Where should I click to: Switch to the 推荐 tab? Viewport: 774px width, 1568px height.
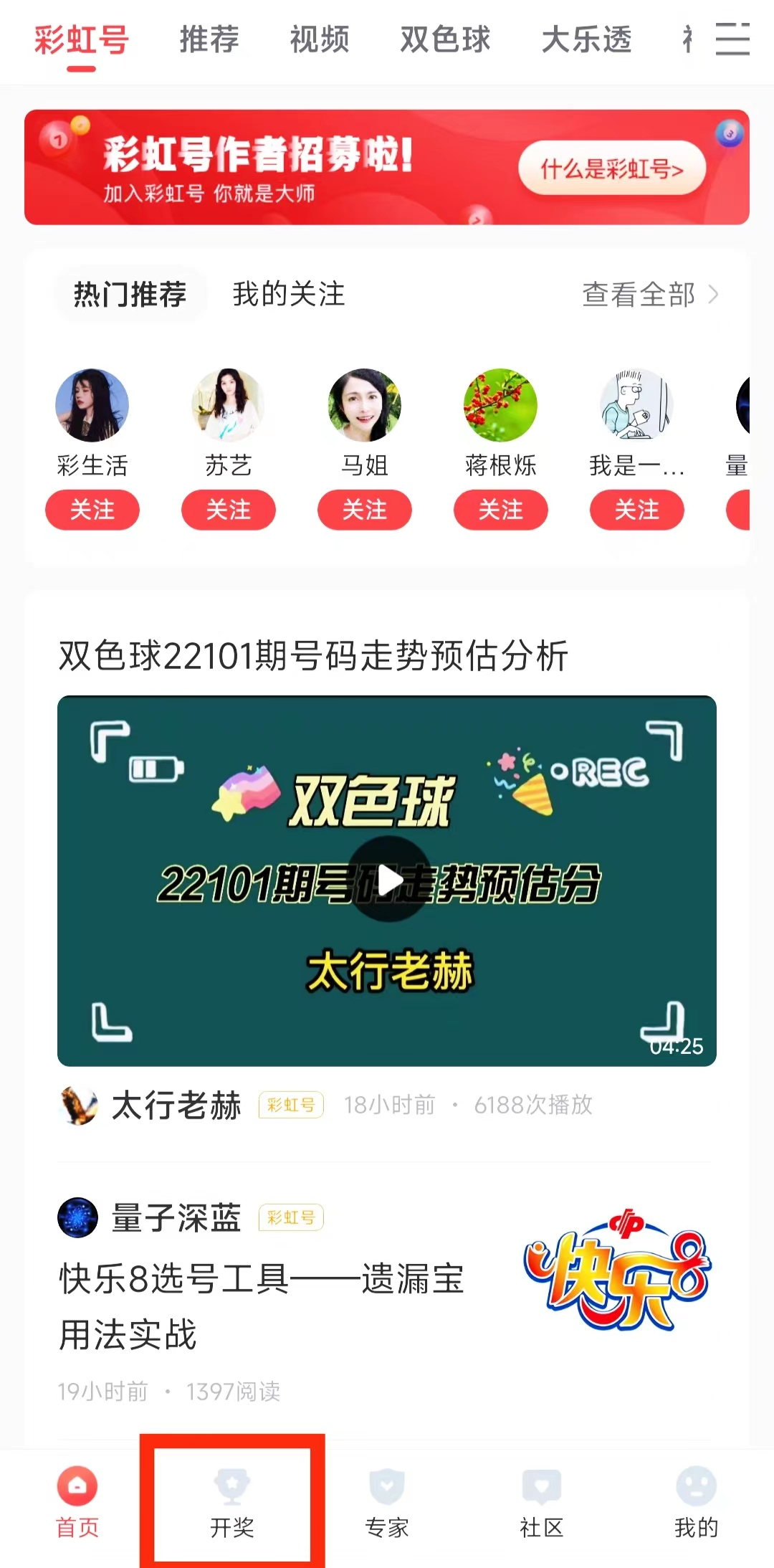tap(209, 39)
